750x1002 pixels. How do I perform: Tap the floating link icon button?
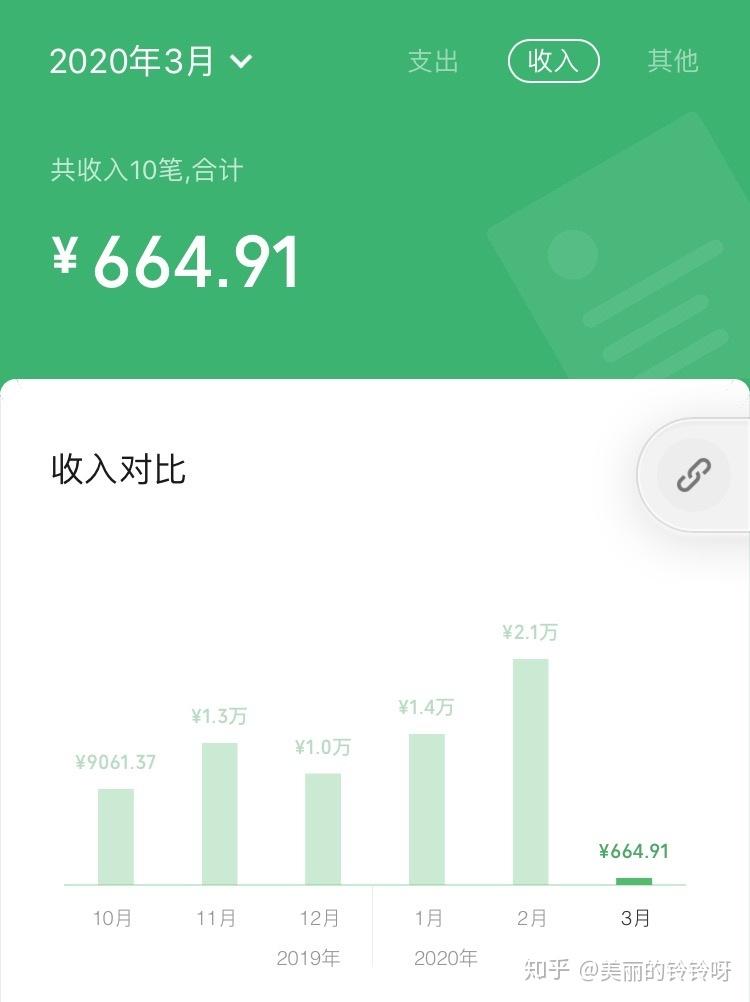[x=693, y=475]
